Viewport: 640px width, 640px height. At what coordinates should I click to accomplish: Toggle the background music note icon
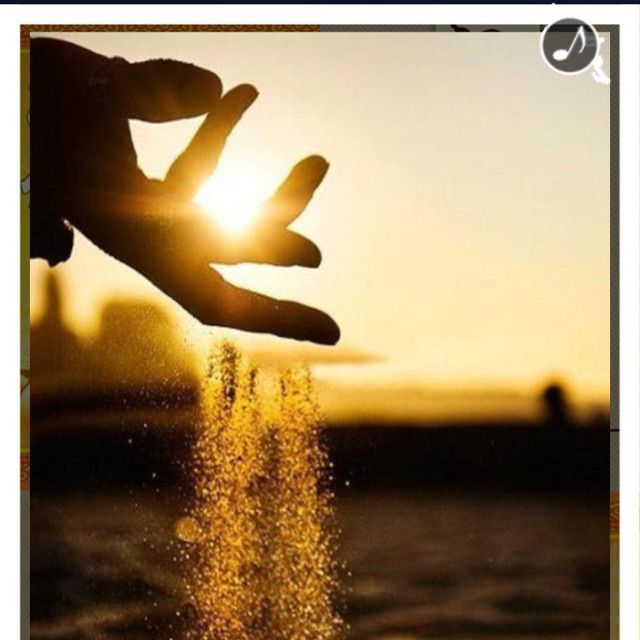click(x=570, y=45)
